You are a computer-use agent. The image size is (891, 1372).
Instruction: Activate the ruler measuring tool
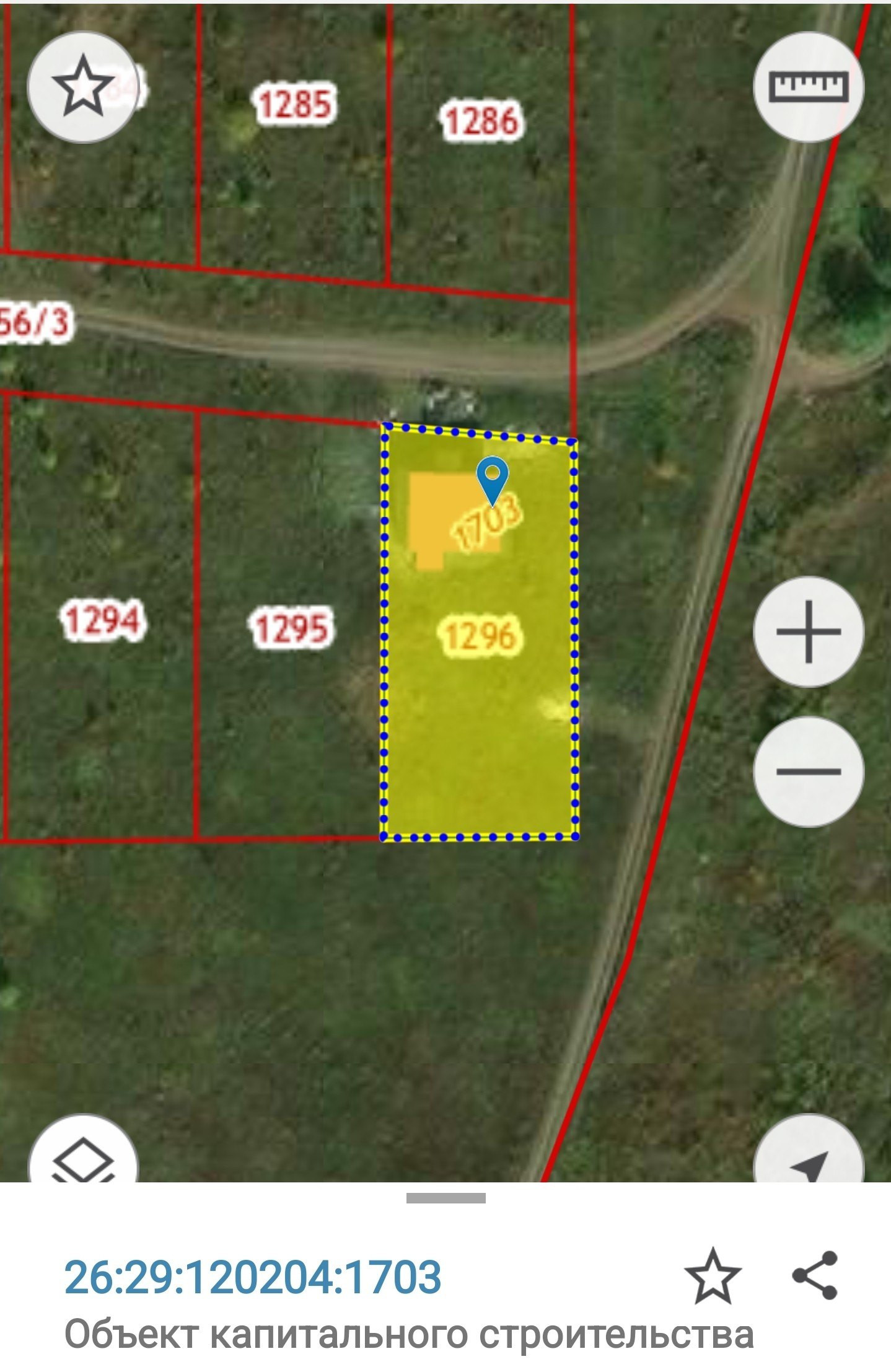[808, 87]
